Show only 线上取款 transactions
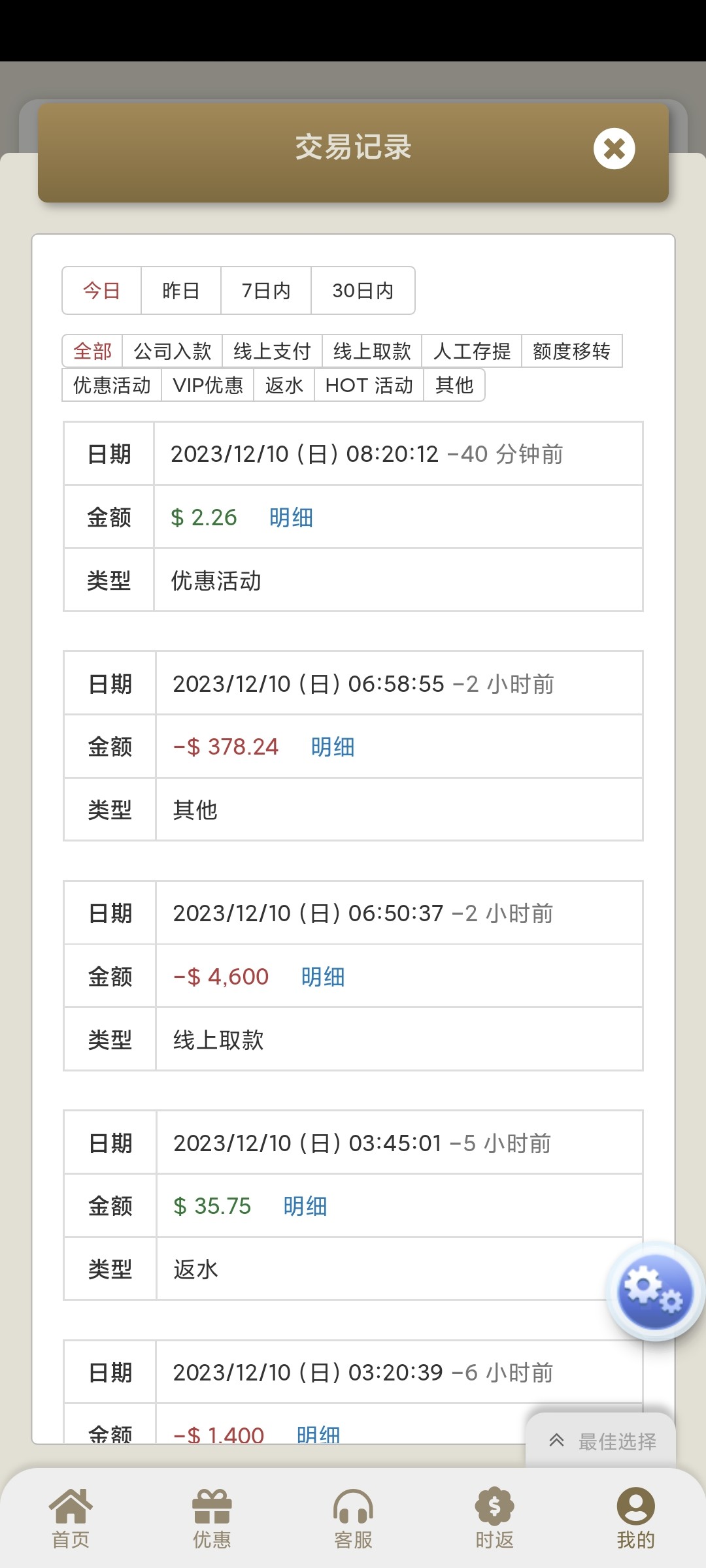This screenshot has height=1568, width=706. 372,351
